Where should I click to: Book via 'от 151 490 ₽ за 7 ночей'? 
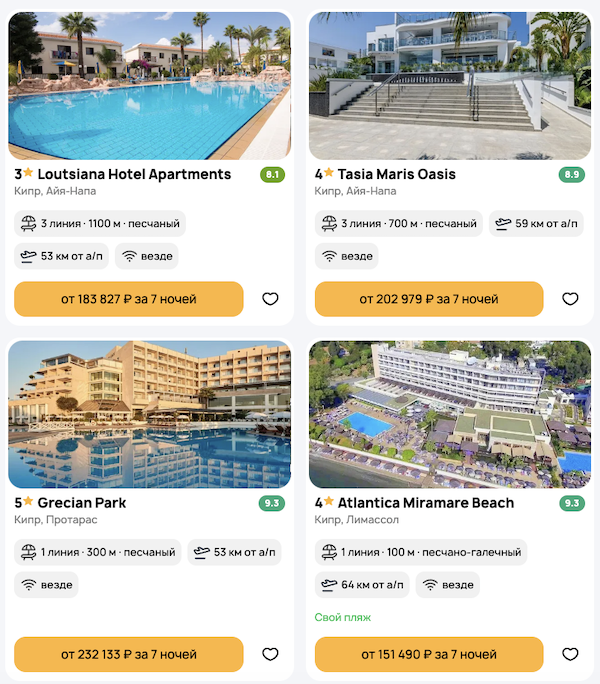coord(429,655)
